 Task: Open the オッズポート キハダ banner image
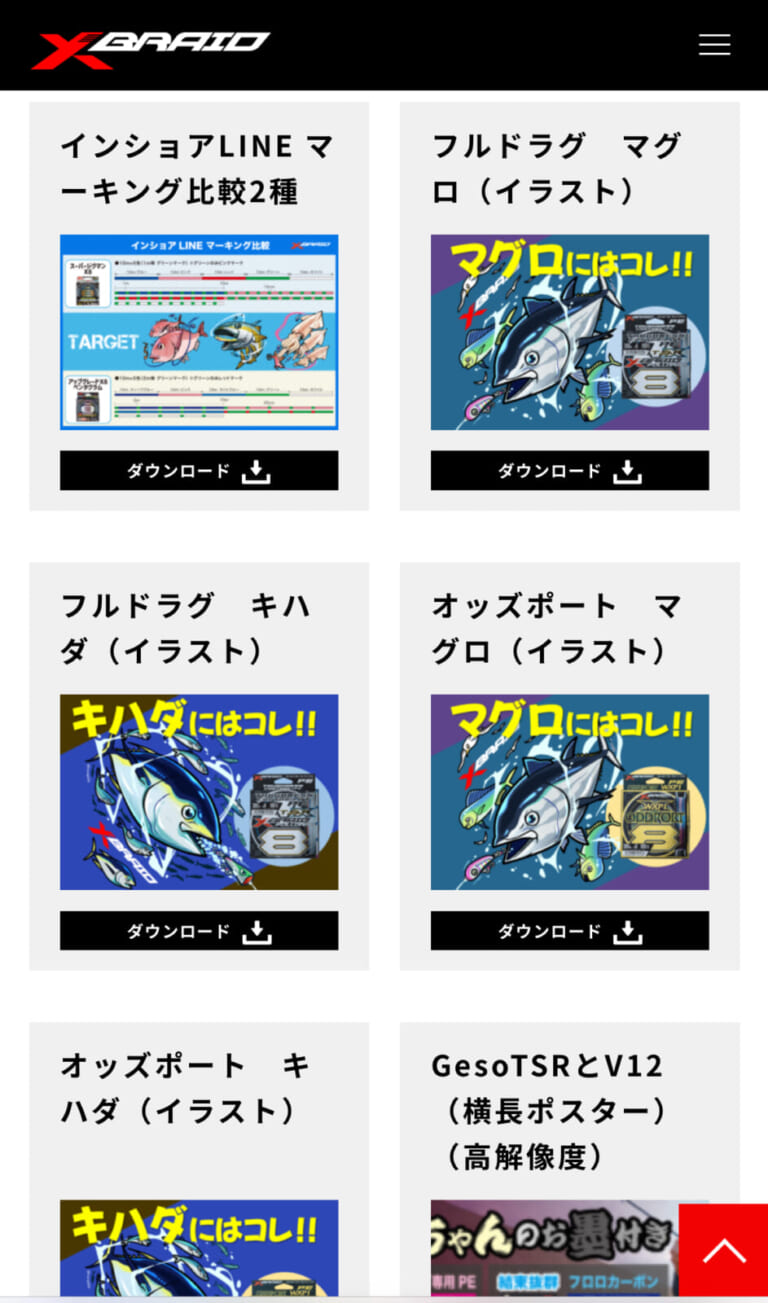[199, 1248]
